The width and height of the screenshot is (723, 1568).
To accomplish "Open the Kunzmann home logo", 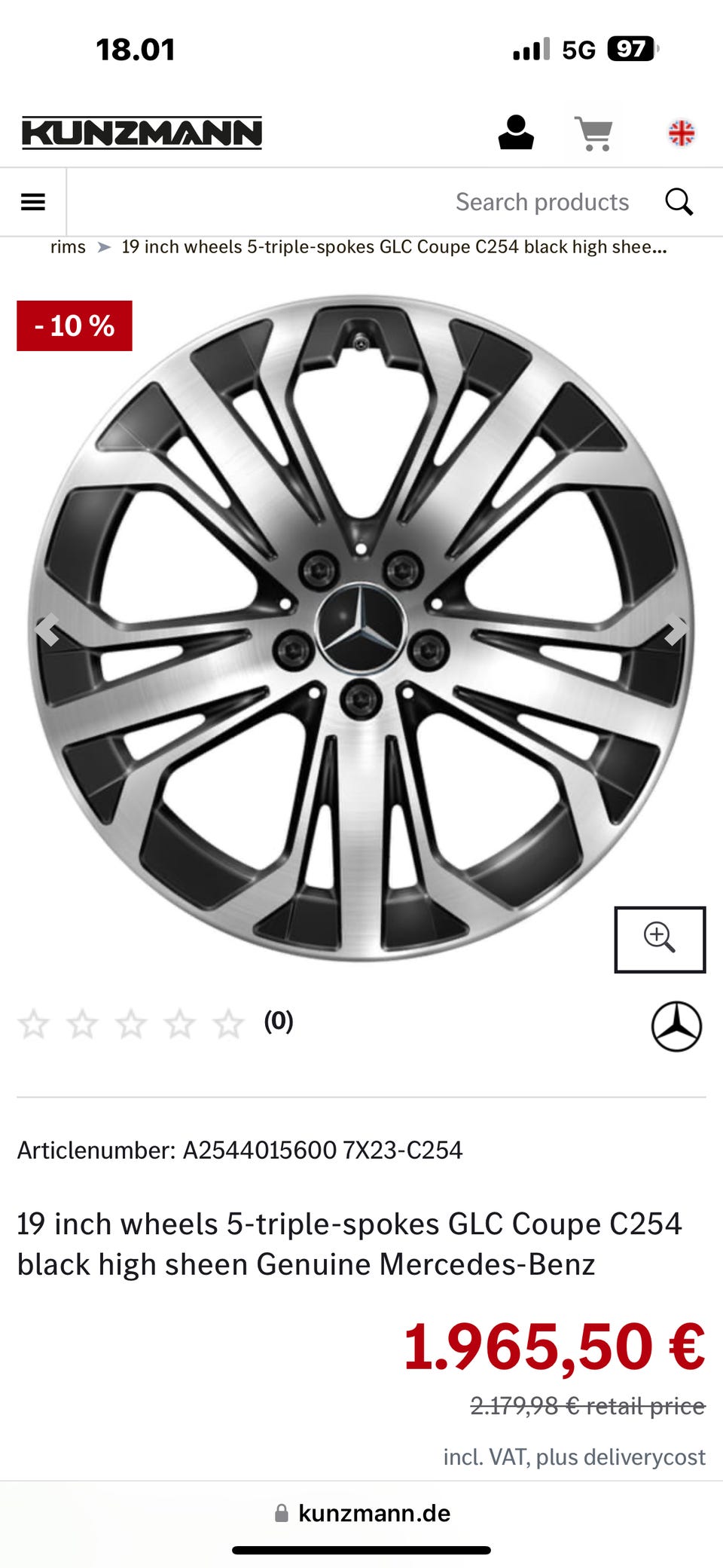I will (142, 133).
